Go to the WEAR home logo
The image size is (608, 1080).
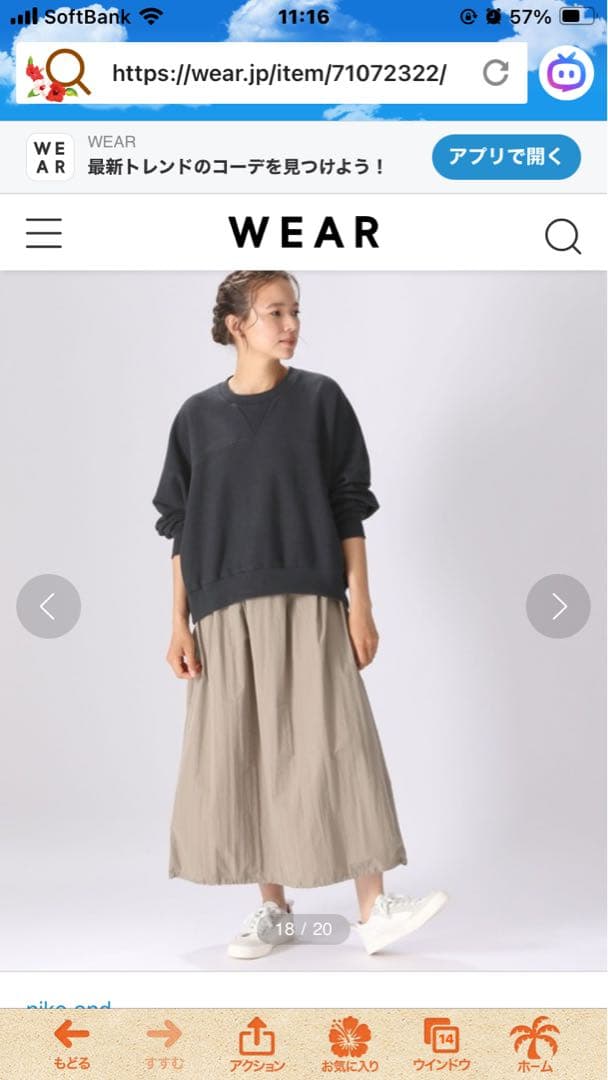tap(304, 233)
